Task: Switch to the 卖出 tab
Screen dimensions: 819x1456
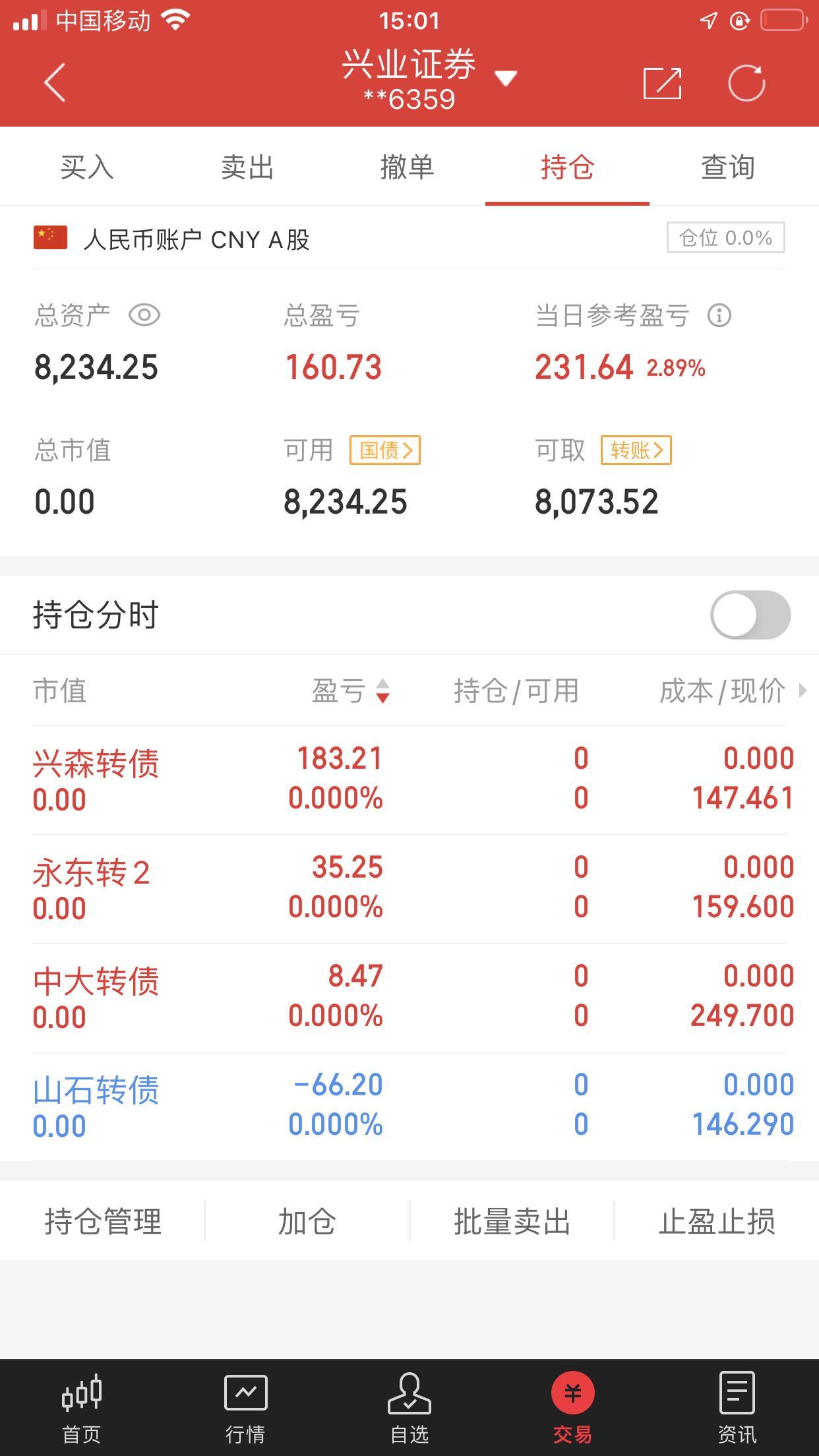Action: click(x=247, y=167)
